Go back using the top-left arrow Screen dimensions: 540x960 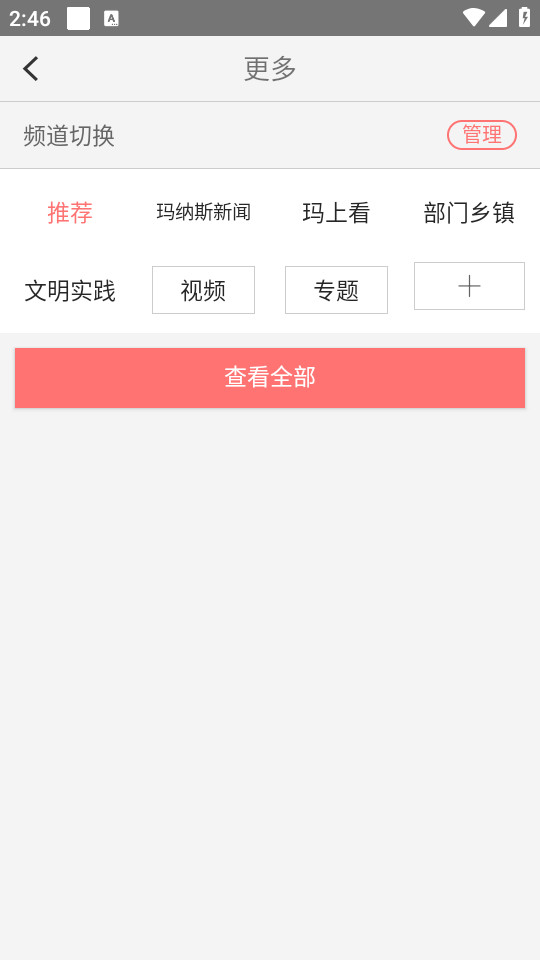[x=31, y=69]
